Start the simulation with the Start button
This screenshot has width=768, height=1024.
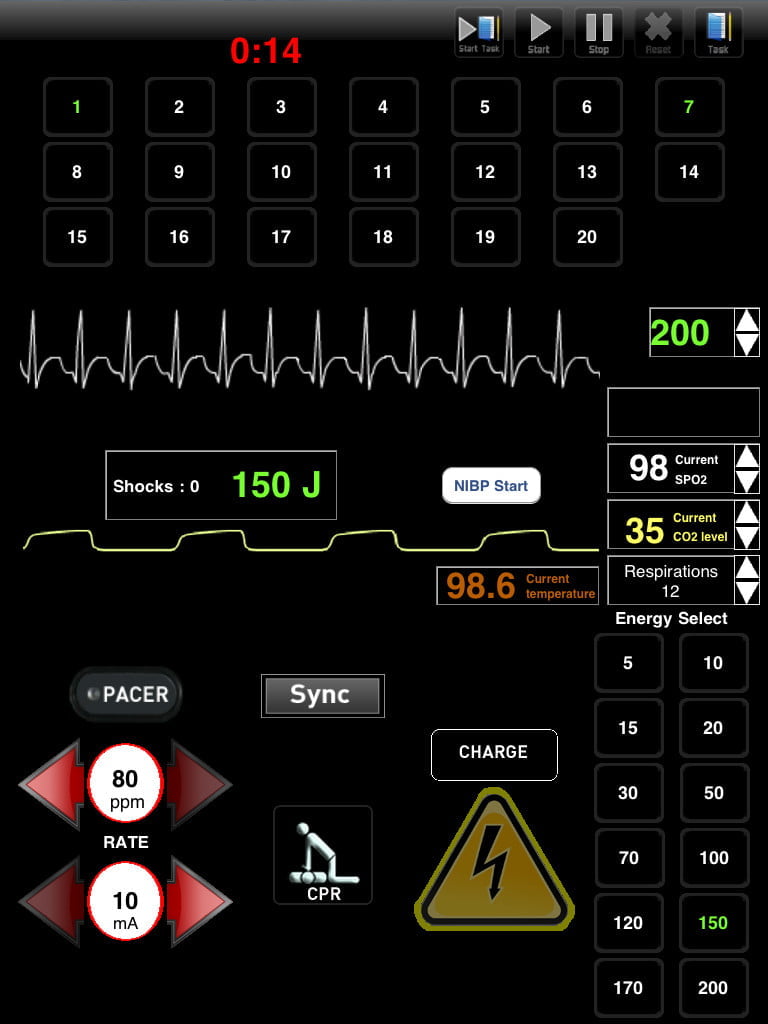tap(538, 32)
